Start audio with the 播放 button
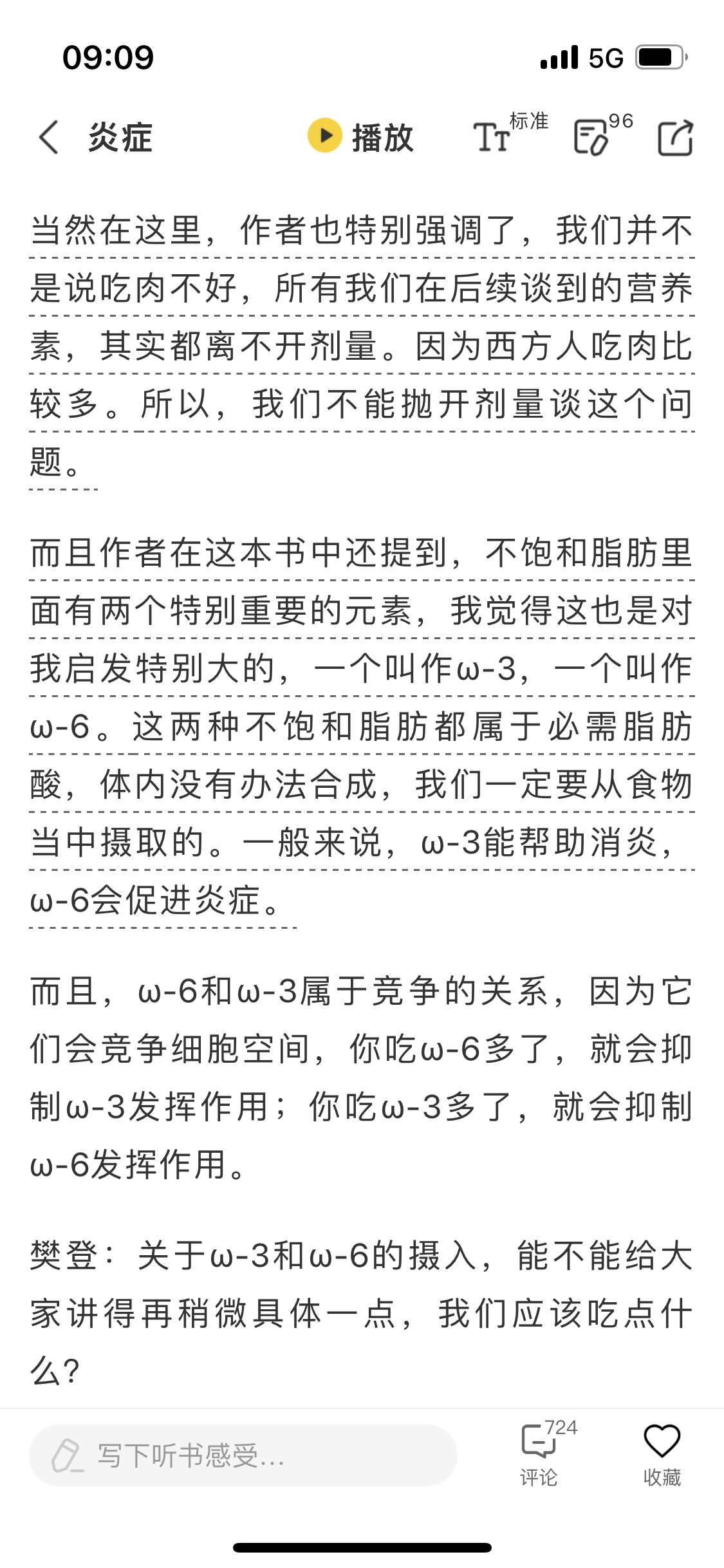The height and width of the screenshot is (1568, 724). pyautogui.click(x=360, y=136)
